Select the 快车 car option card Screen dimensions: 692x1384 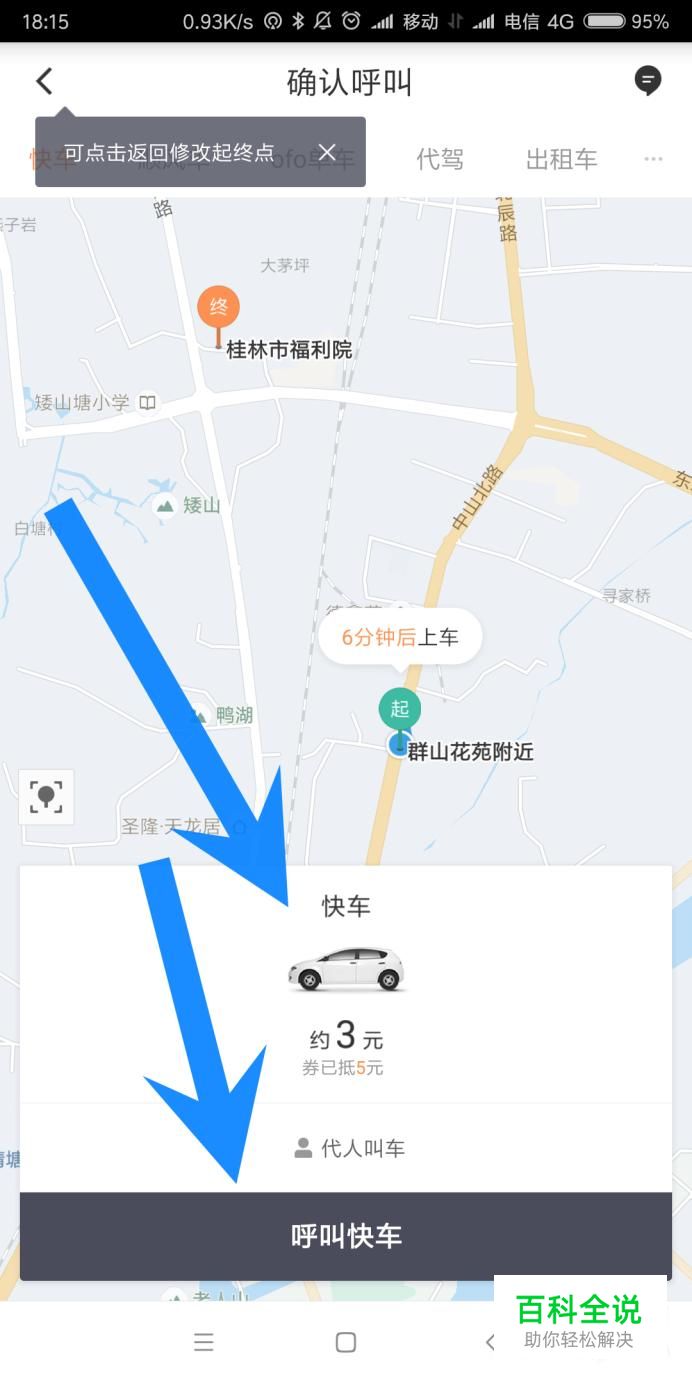click(x=346, y=984)
